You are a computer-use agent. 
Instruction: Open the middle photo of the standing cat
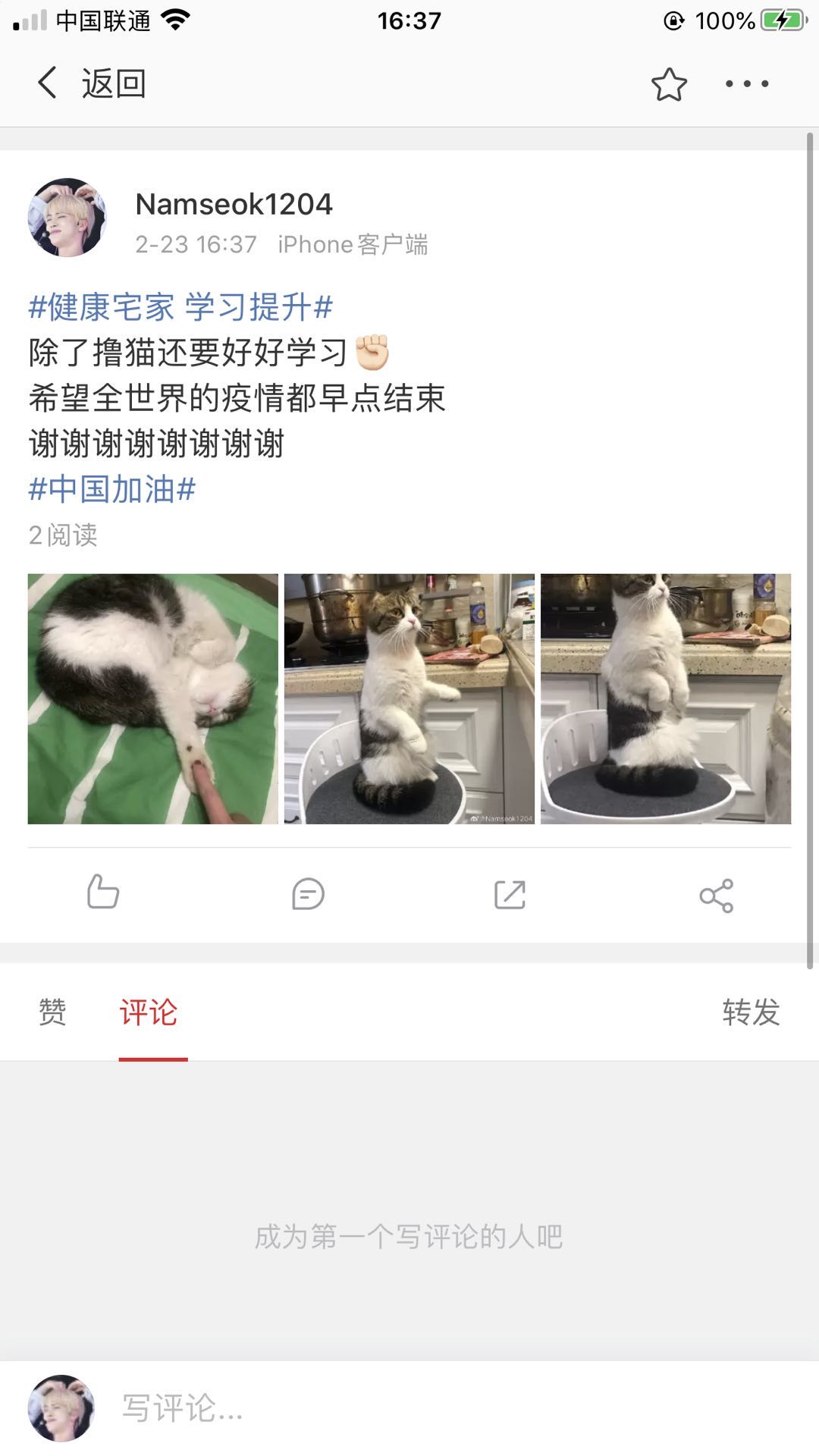click(409, 698)
